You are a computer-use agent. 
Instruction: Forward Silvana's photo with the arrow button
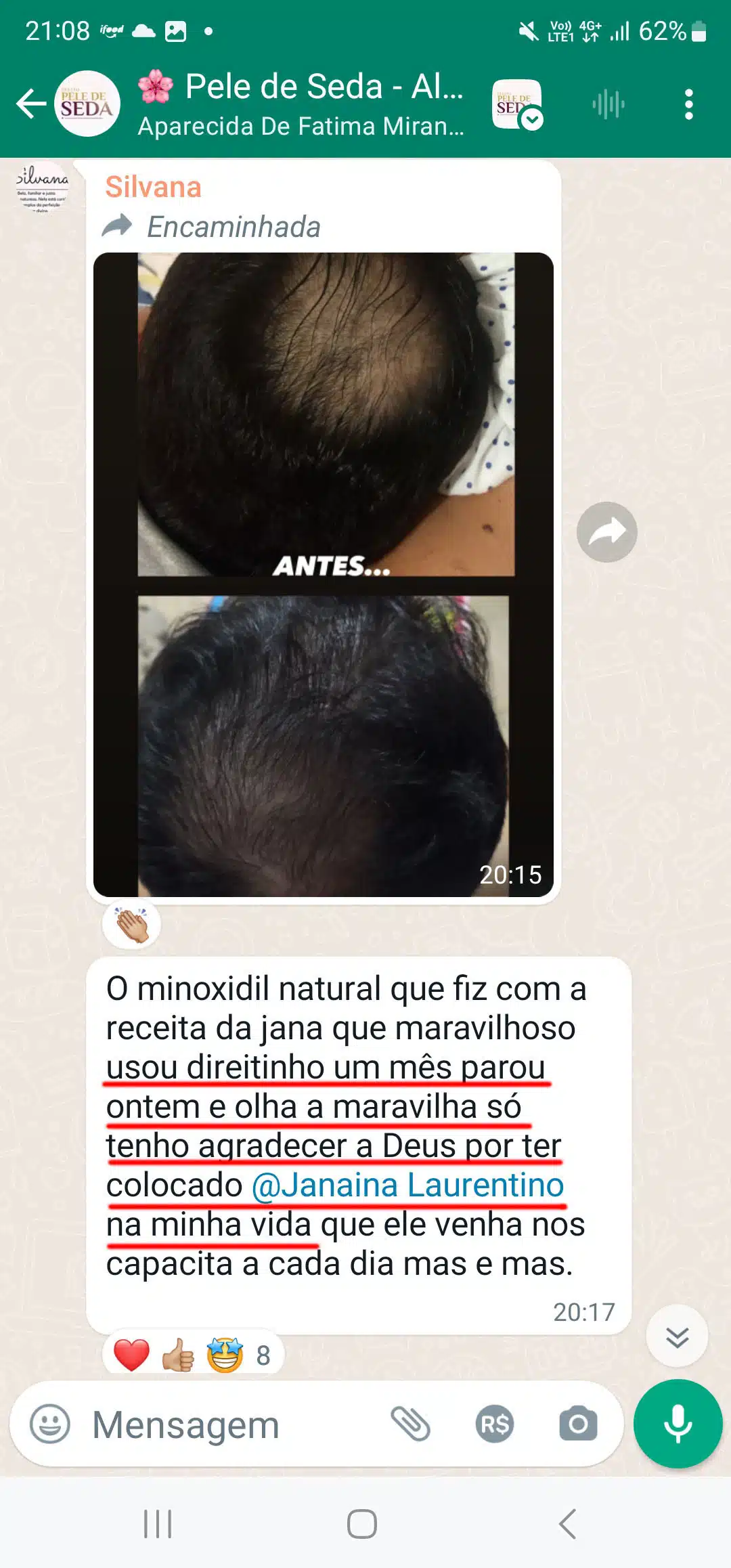pos(606,532)
